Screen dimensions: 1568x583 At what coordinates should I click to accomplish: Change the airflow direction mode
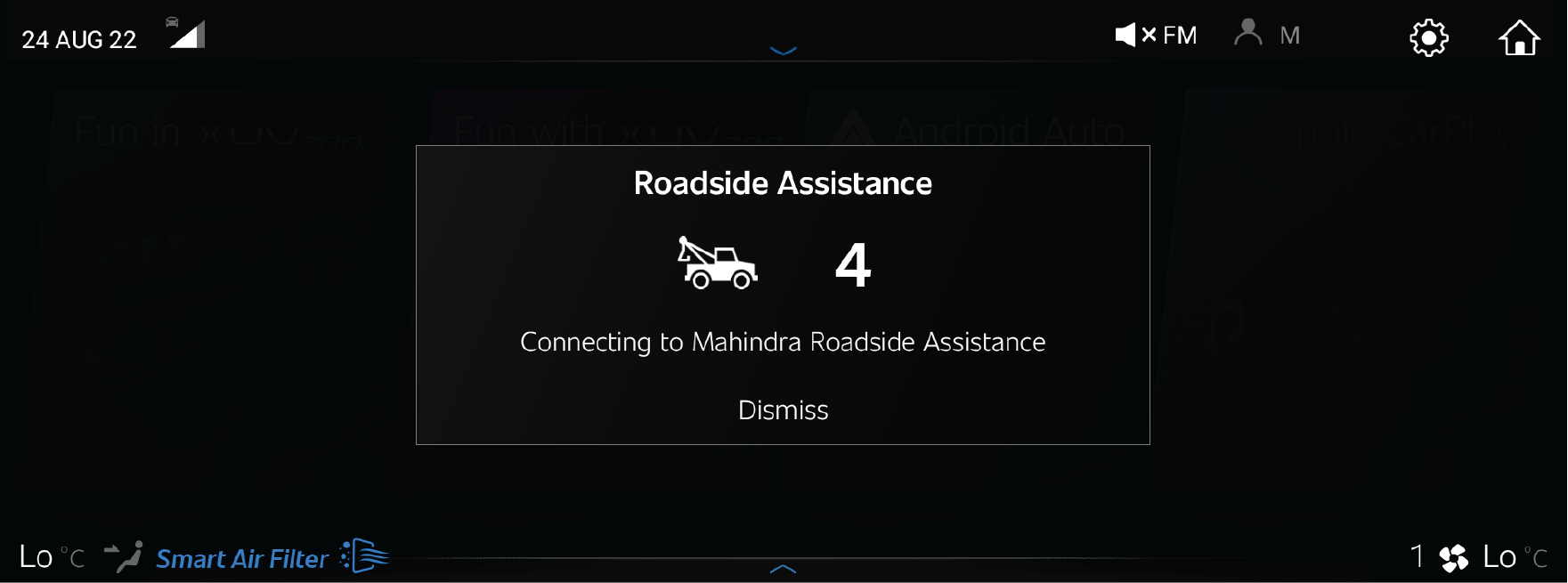pos(124,556)
